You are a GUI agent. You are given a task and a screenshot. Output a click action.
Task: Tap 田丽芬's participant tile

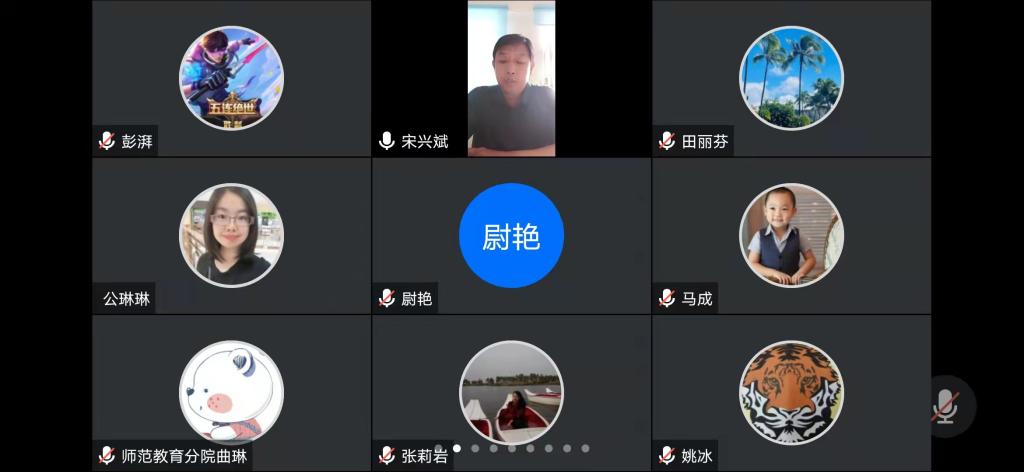[x=791, y=78]
